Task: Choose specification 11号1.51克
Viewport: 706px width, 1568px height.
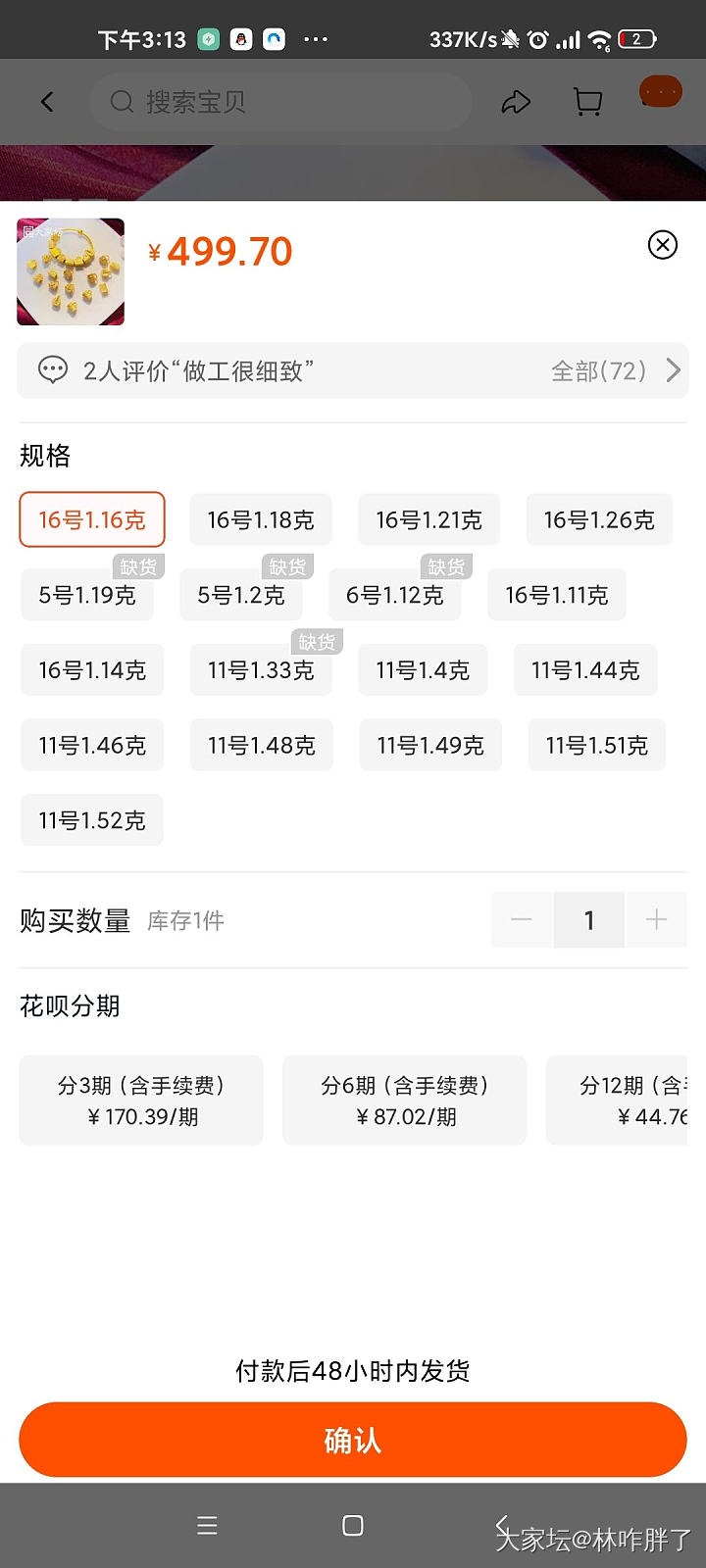Action: click(x=596, y=746)
